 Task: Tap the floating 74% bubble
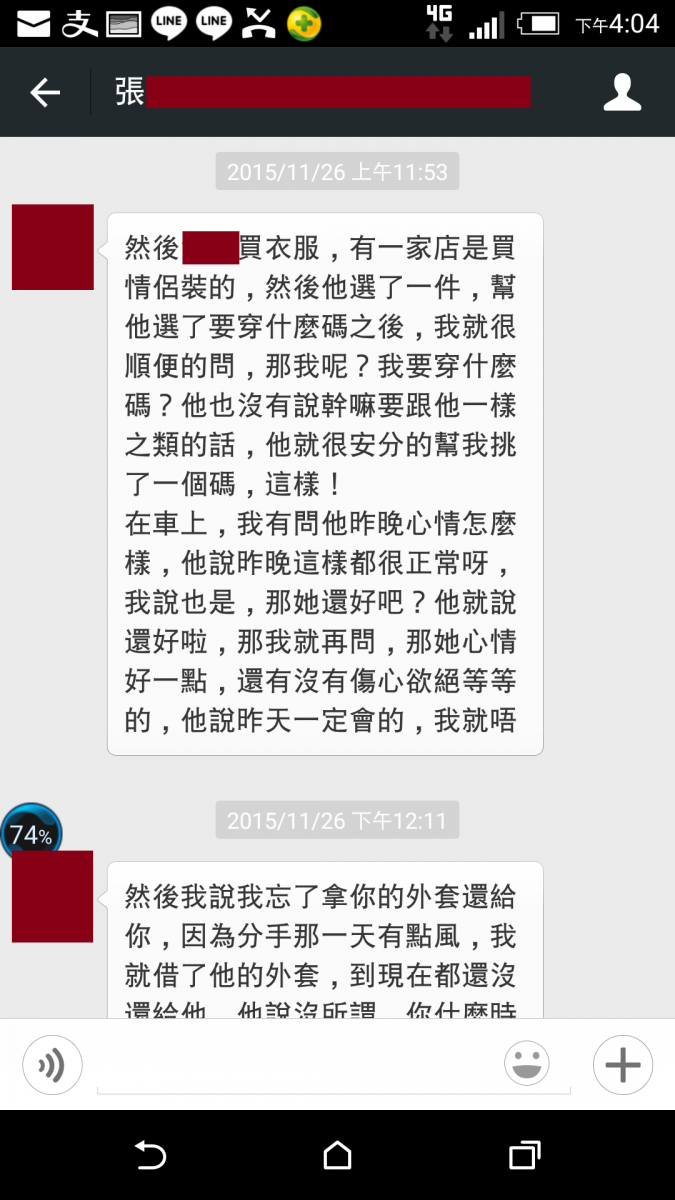coord(30,833)
